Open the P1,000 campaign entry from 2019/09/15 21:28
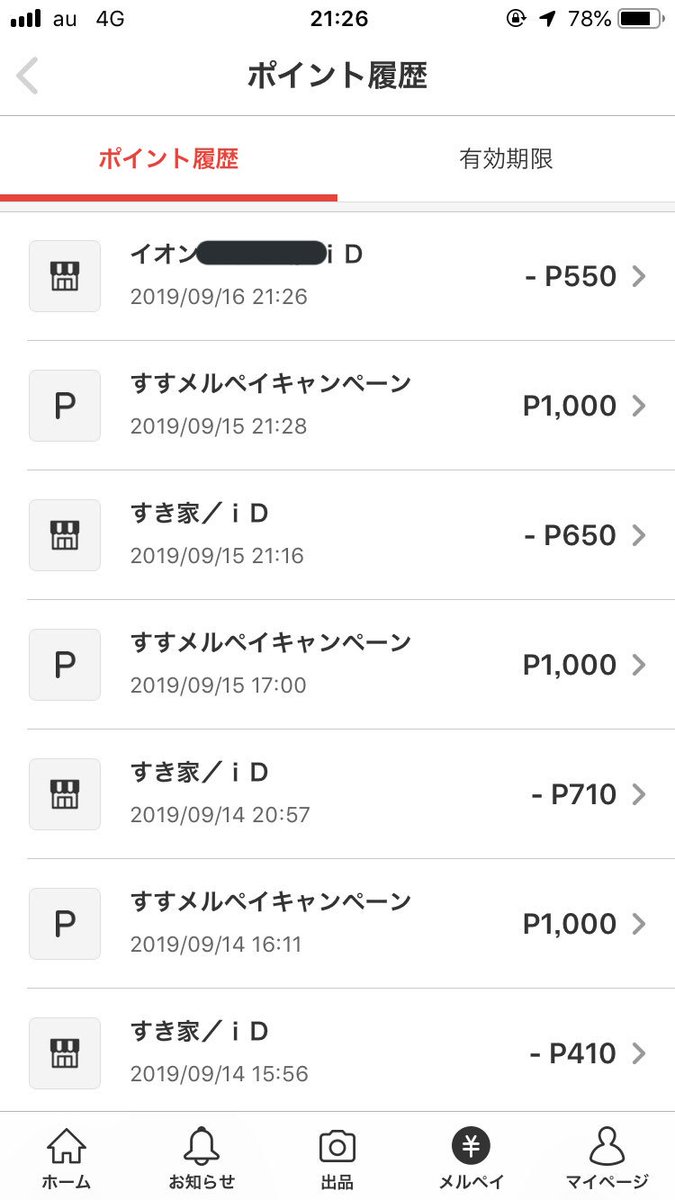675x1200 pixels. [x=337, y=405]
